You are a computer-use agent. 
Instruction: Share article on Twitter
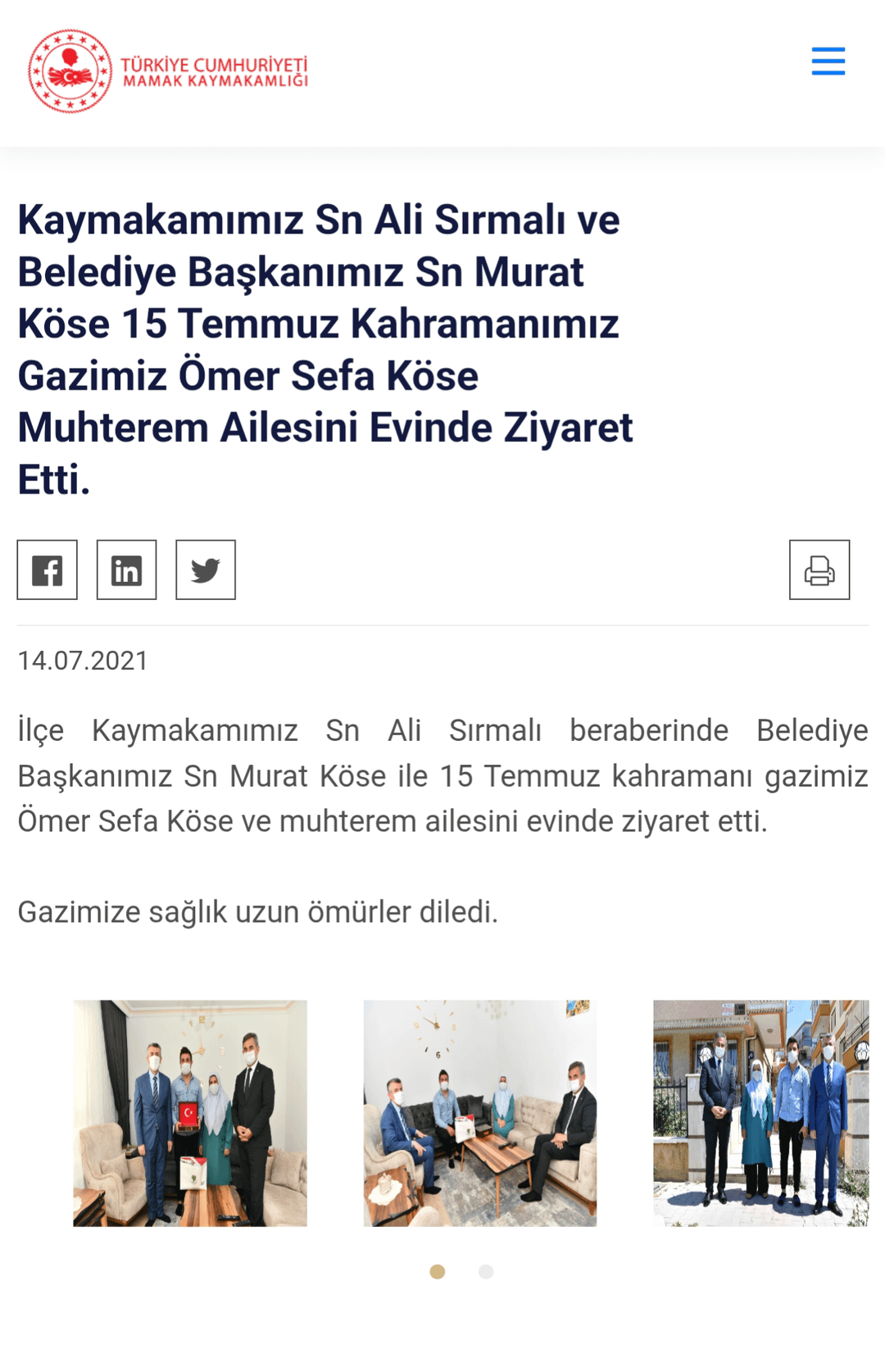pyautogui.click(x=206, y=570)
